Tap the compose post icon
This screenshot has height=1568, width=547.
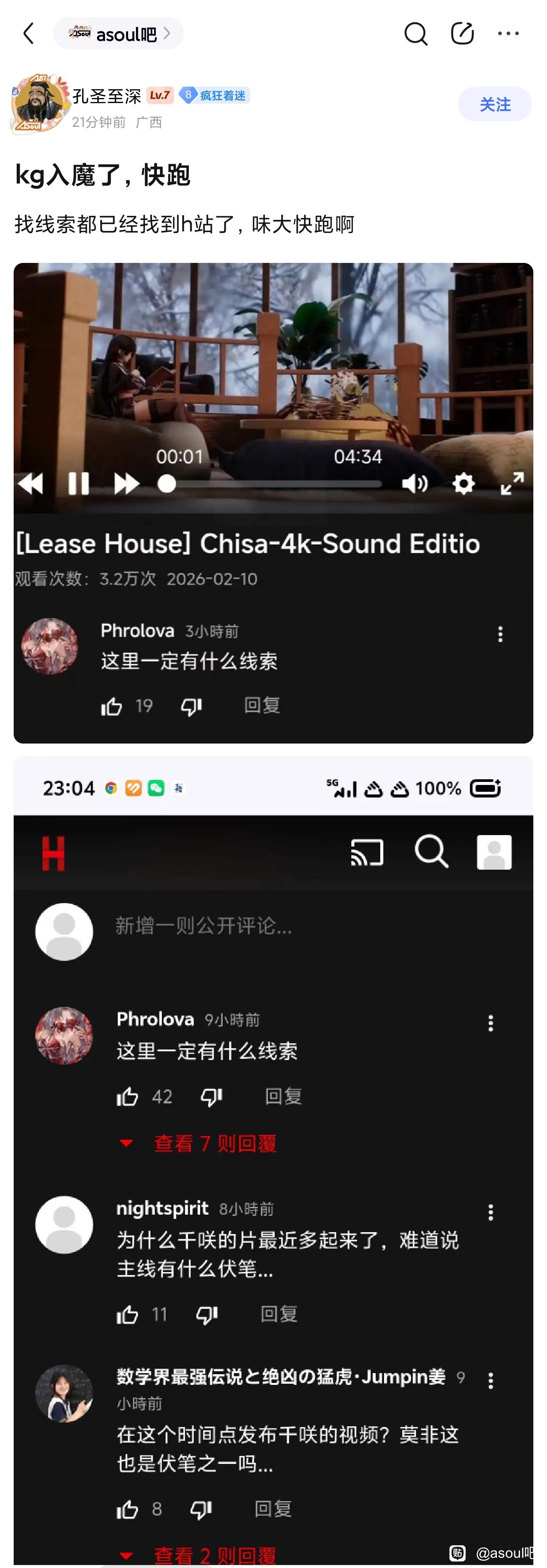click(462, 33)
